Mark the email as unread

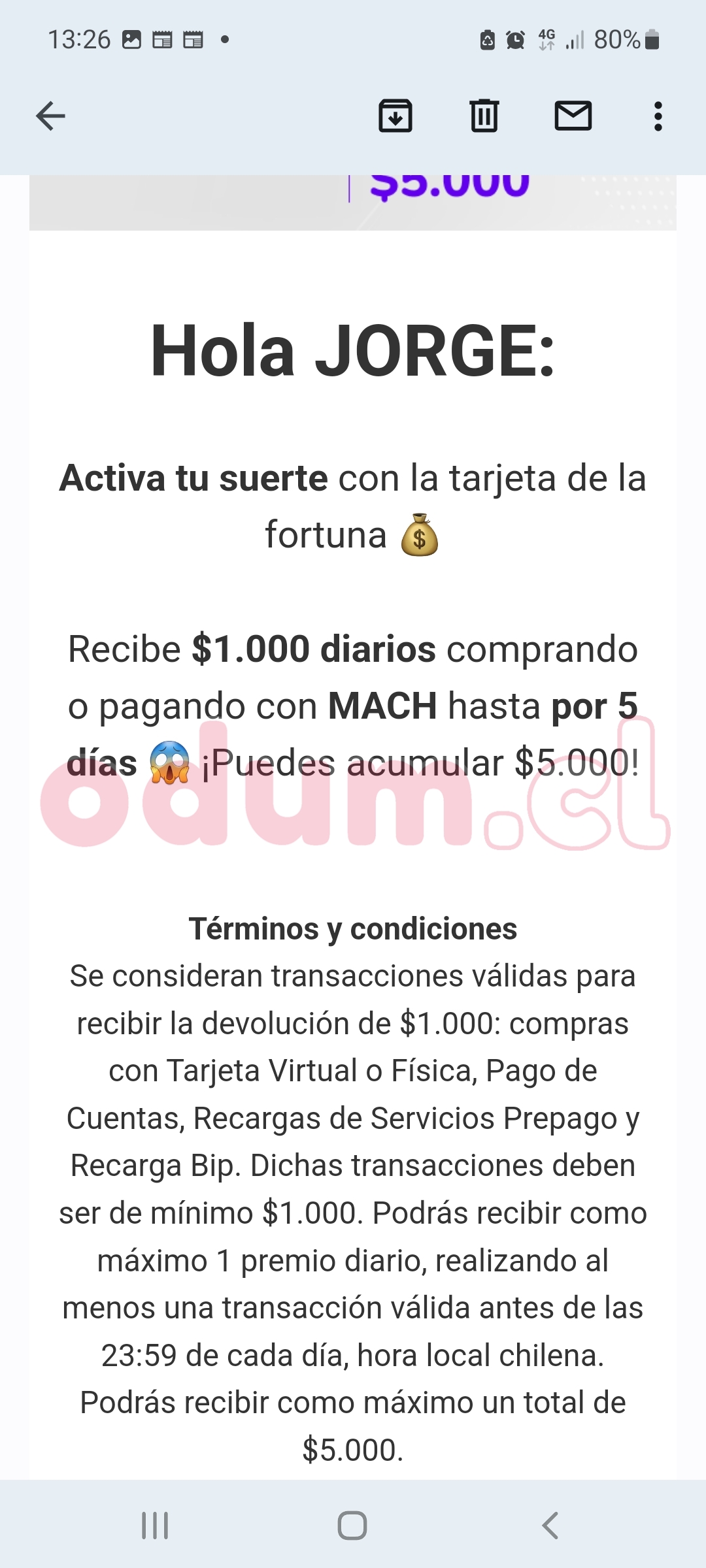coord(573,116)
